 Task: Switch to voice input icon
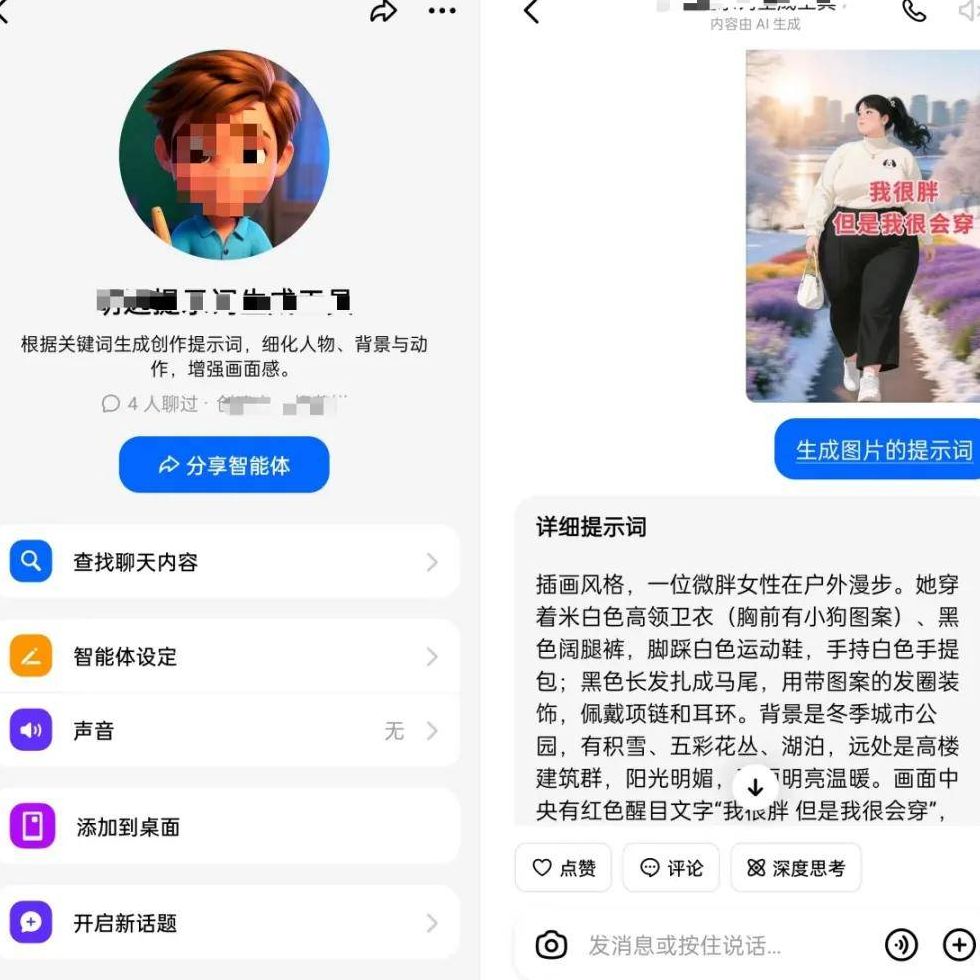point(901,944)
